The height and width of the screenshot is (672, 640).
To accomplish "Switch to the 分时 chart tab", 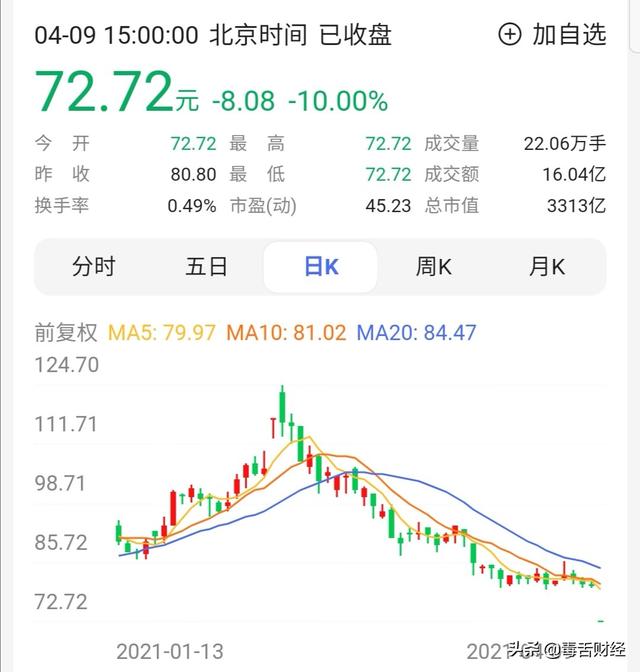I will 94,267.
